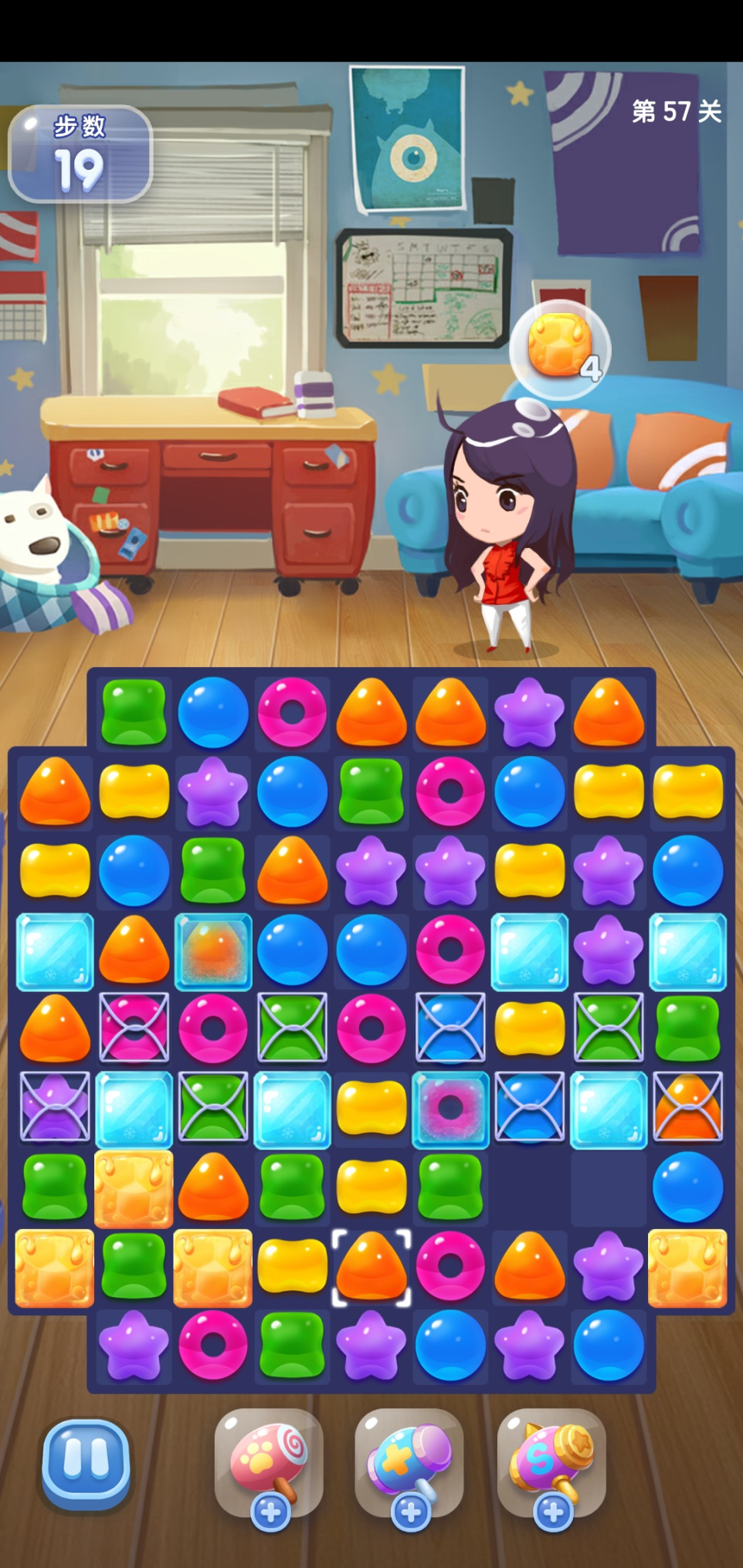Activate the blue cross hammer booster
The height and width of the screenshot is (1568, 743).
[409, 1461]
